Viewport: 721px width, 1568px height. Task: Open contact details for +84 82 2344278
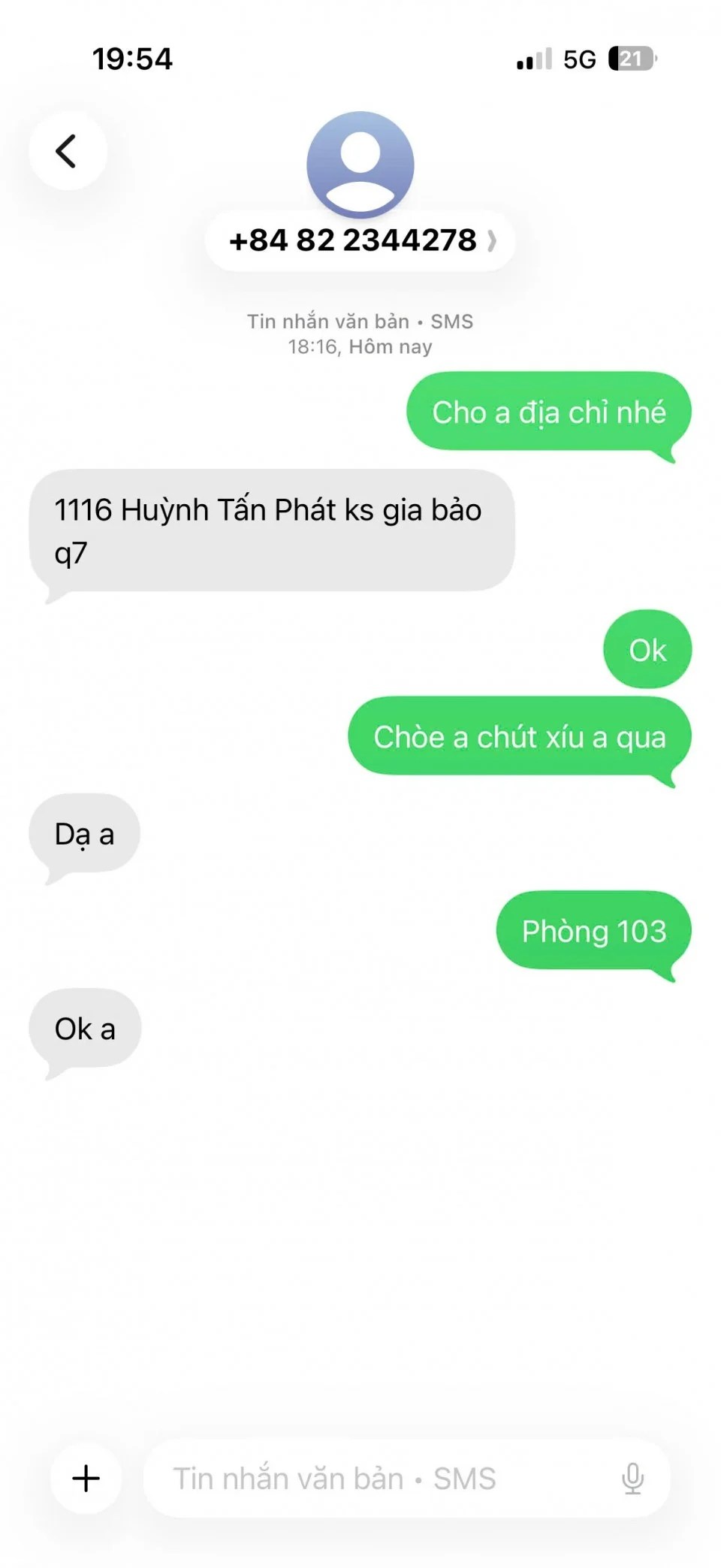pyautogui.click(x=360, y=240)
